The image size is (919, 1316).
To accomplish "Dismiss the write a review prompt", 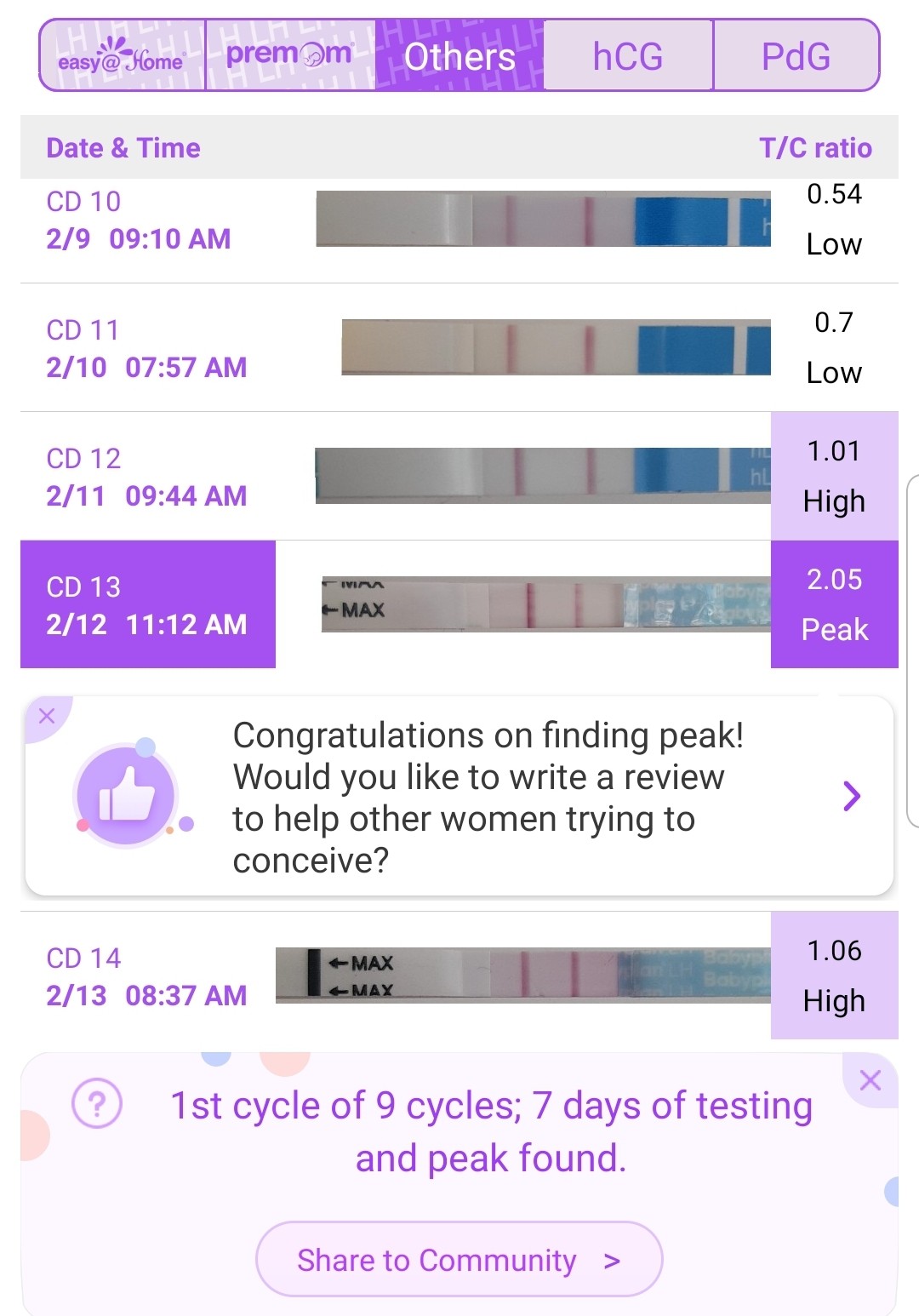I will point(47,716).
